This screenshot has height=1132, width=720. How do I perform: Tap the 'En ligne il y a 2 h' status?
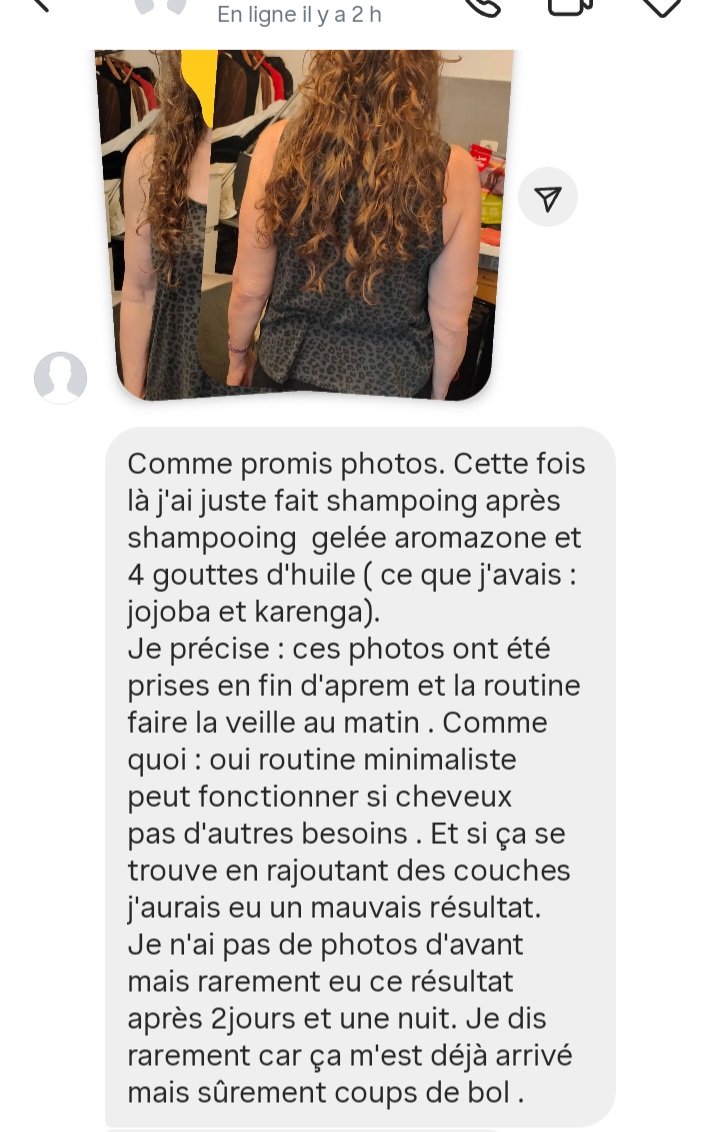click(x=298, y=14)
